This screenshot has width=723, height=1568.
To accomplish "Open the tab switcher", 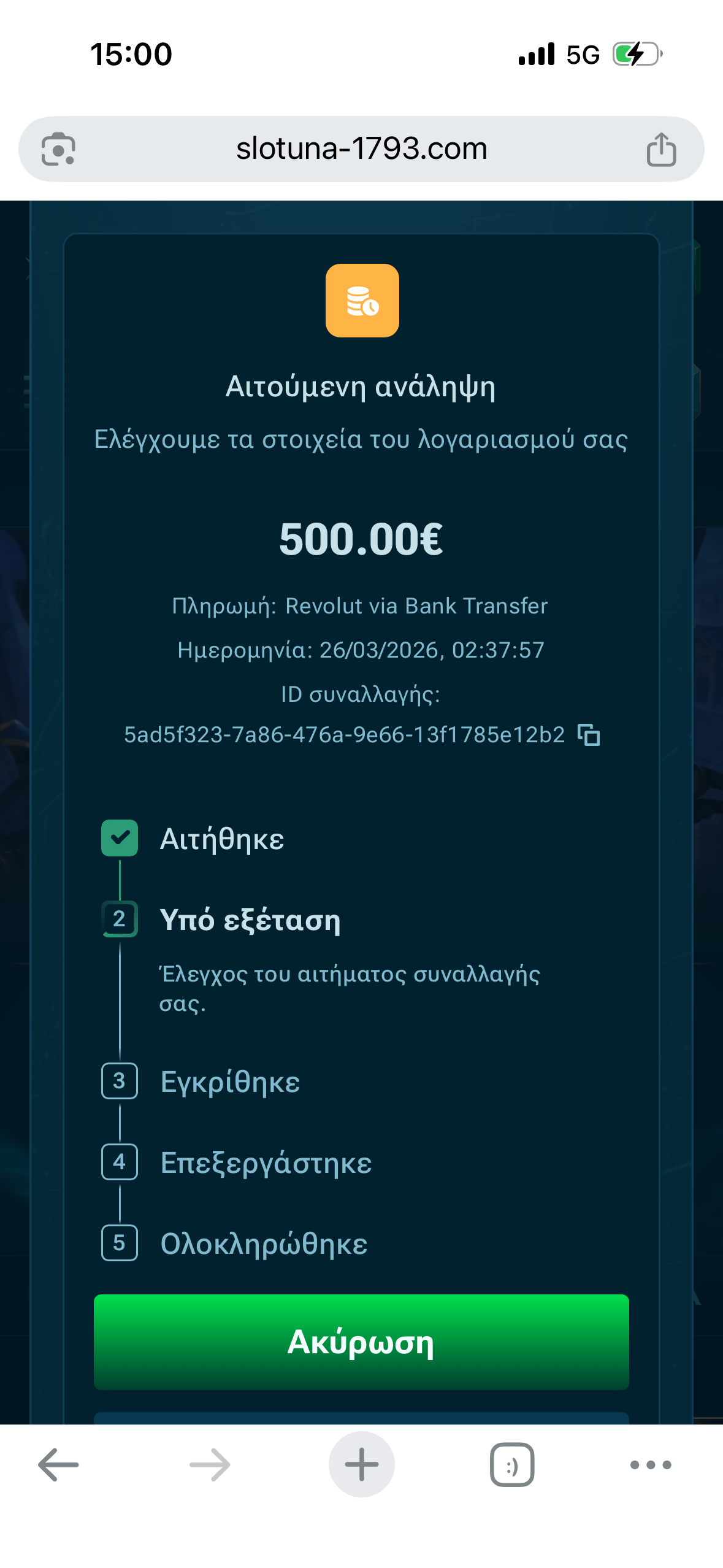I will [x=511, y=1464].
